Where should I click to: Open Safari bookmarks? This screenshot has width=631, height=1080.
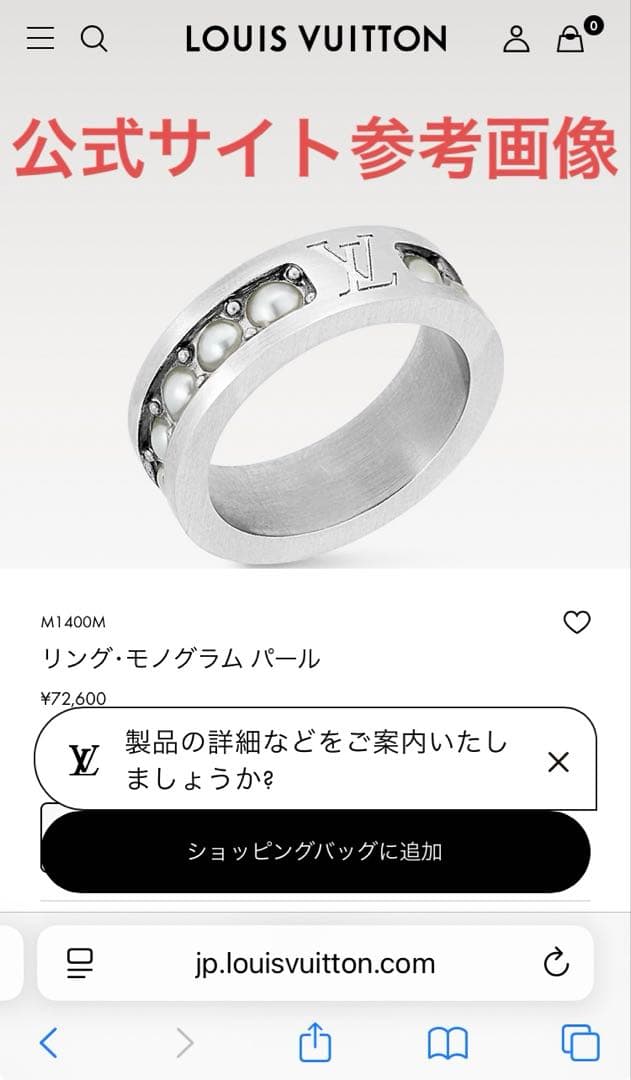(x=447, y=1043)
